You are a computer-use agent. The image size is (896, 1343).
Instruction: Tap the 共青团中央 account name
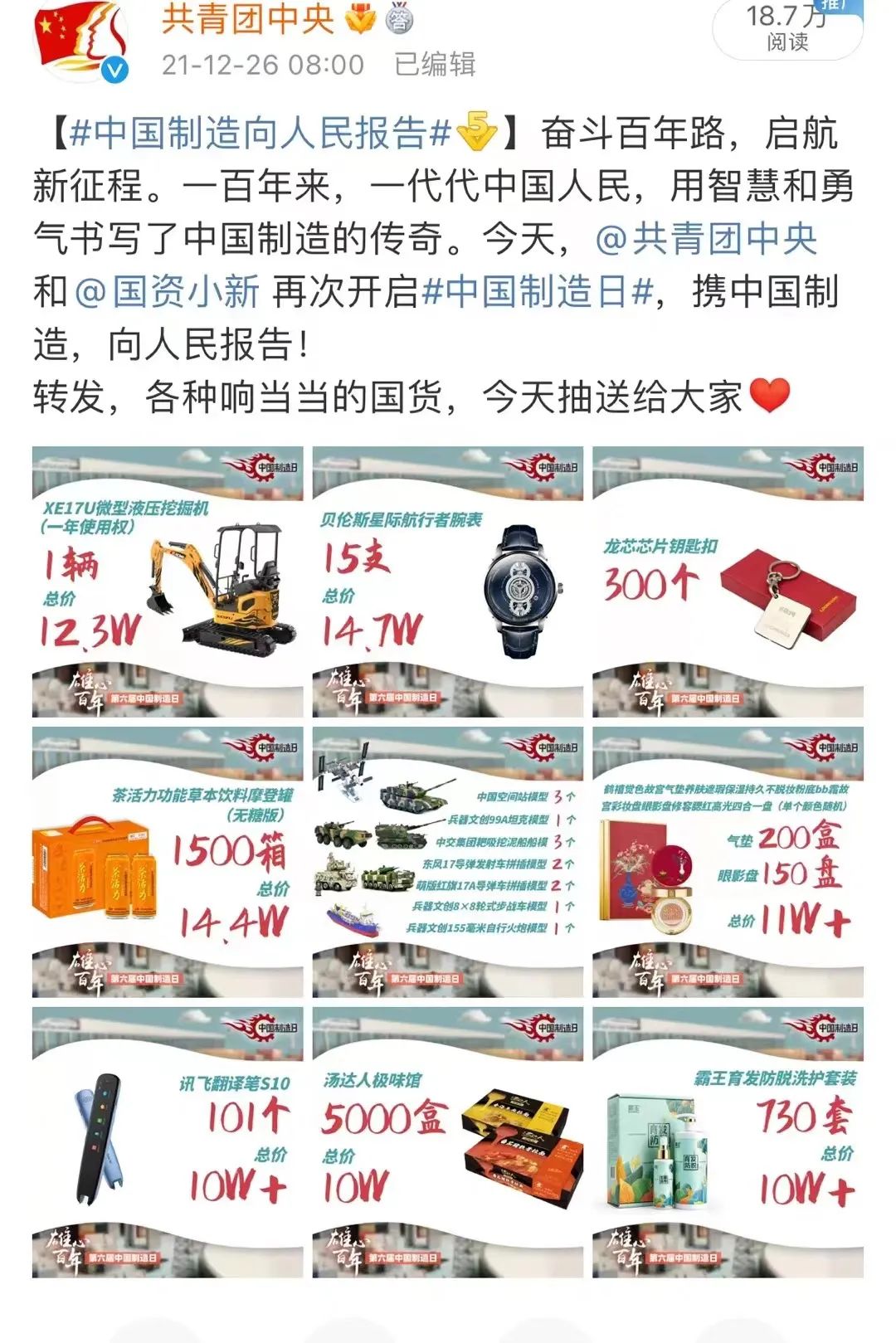[x=247, y=20]
